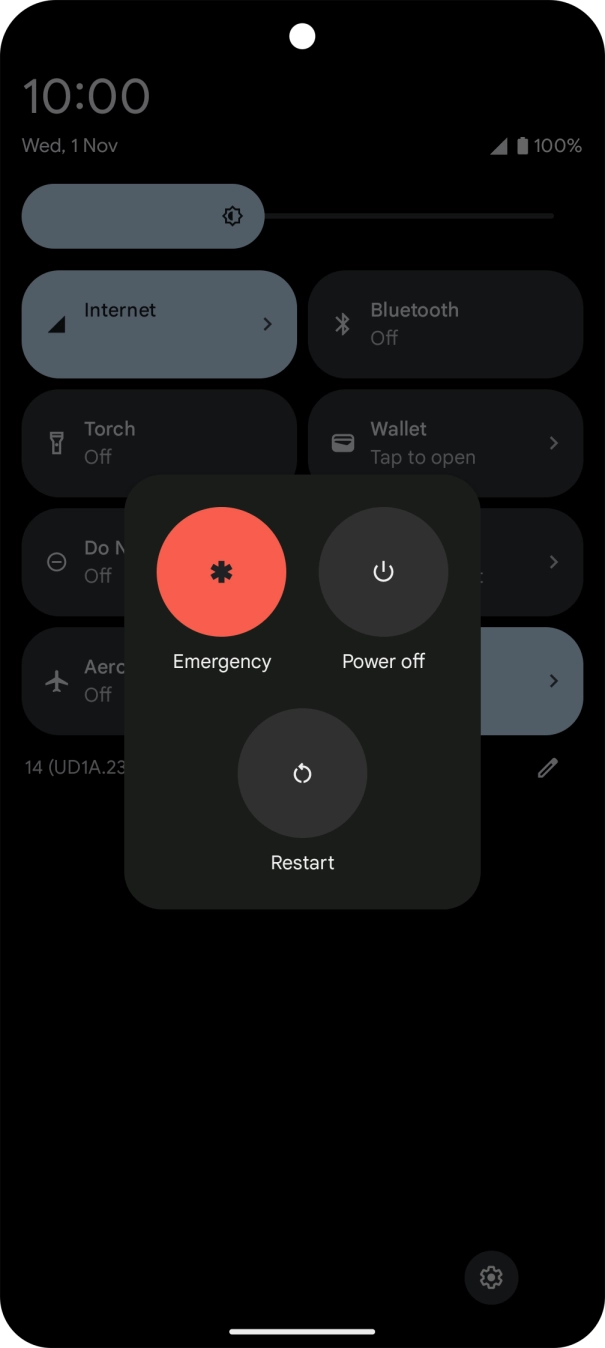Power off the device
The image size is (605, 1348).
click(x=383, y=572)
